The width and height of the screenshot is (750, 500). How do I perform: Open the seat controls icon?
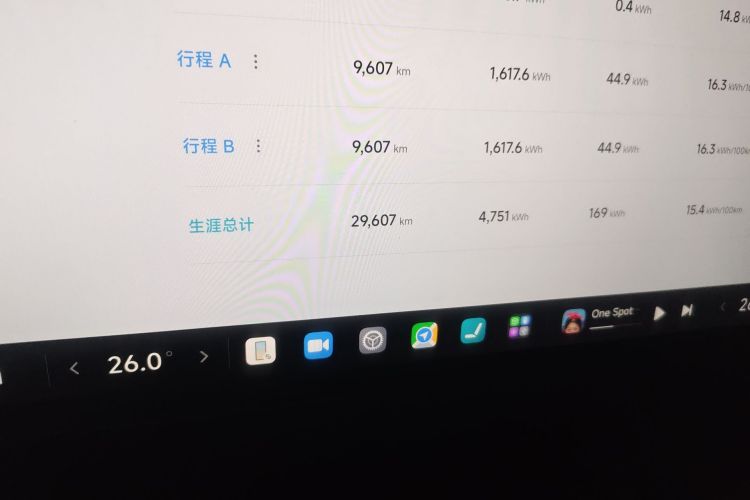(x=473, y=331)
